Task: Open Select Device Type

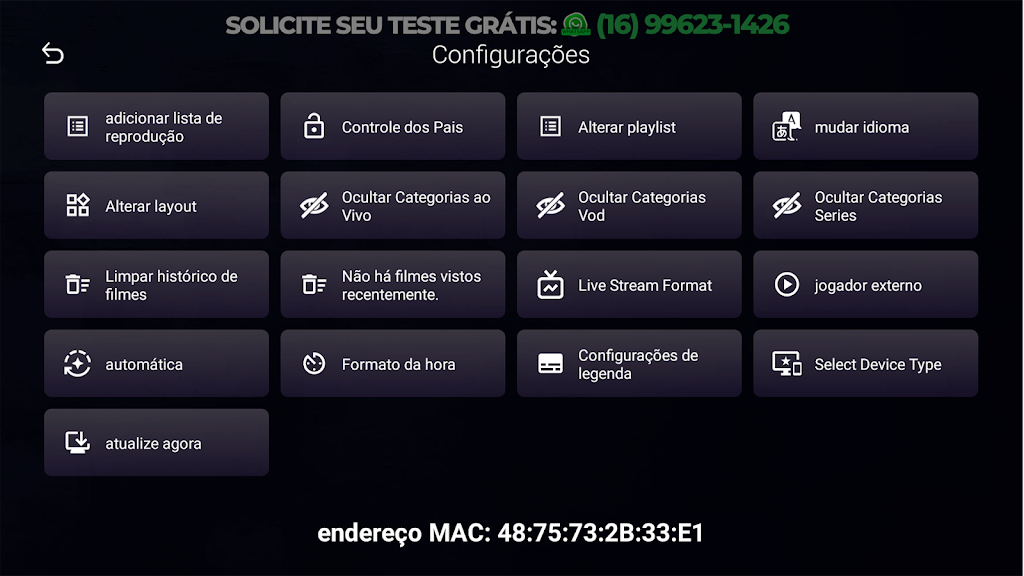Action: [x=865, y=364]
